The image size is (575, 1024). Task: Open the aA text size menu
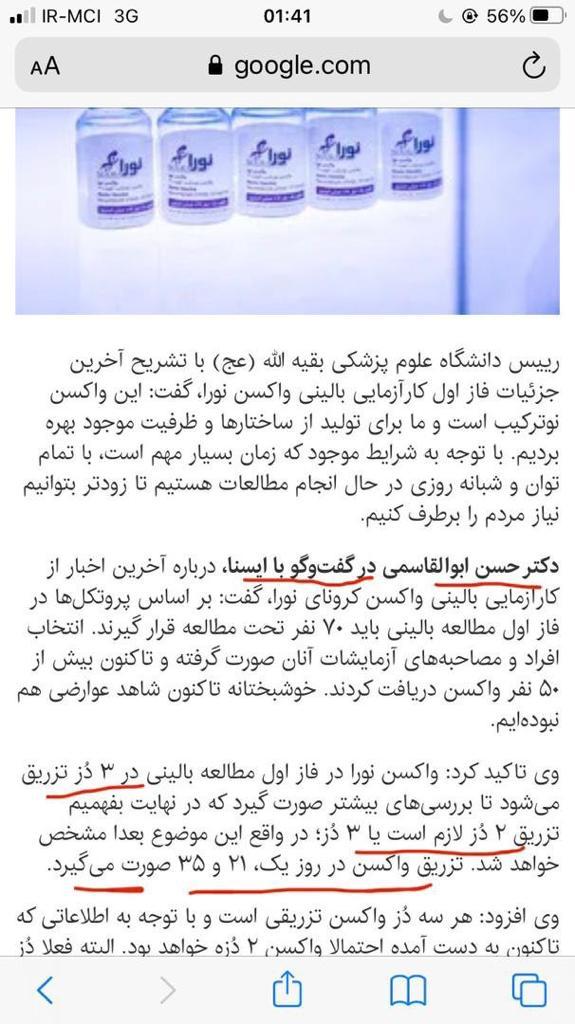(x=44, y=65)
